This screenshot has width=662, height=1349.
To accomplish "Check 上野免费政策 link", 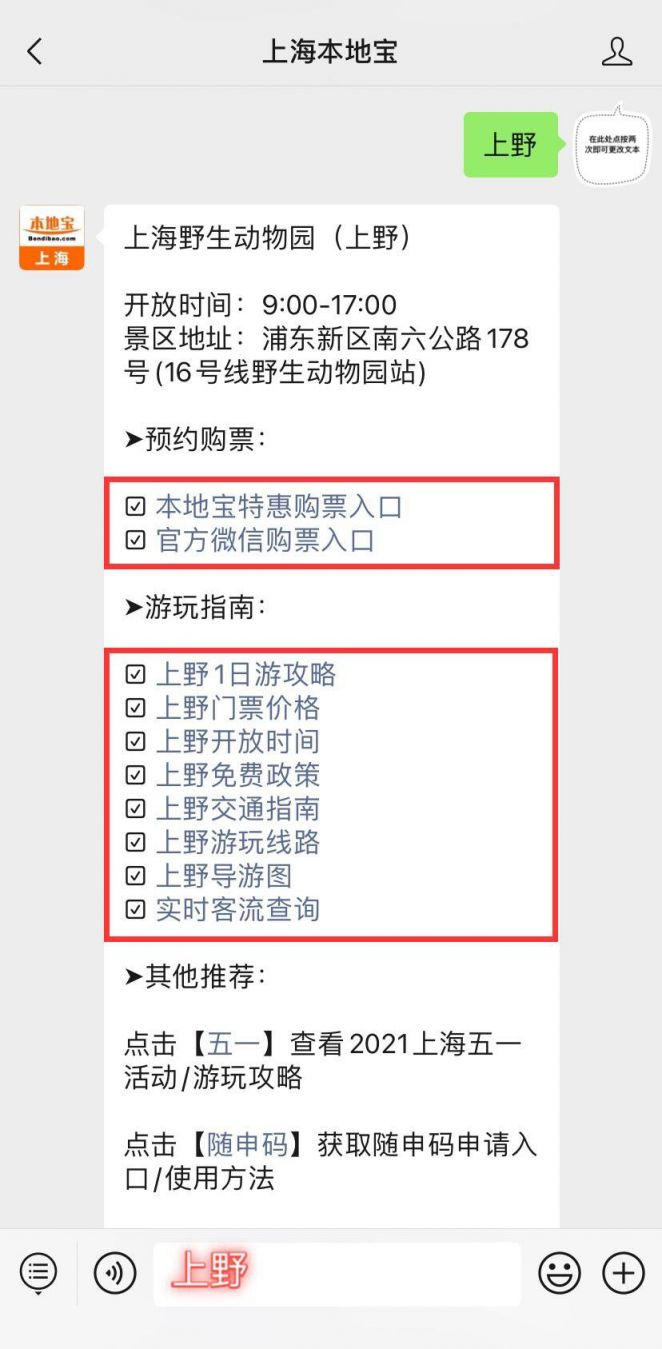I will tap(238, 775).
